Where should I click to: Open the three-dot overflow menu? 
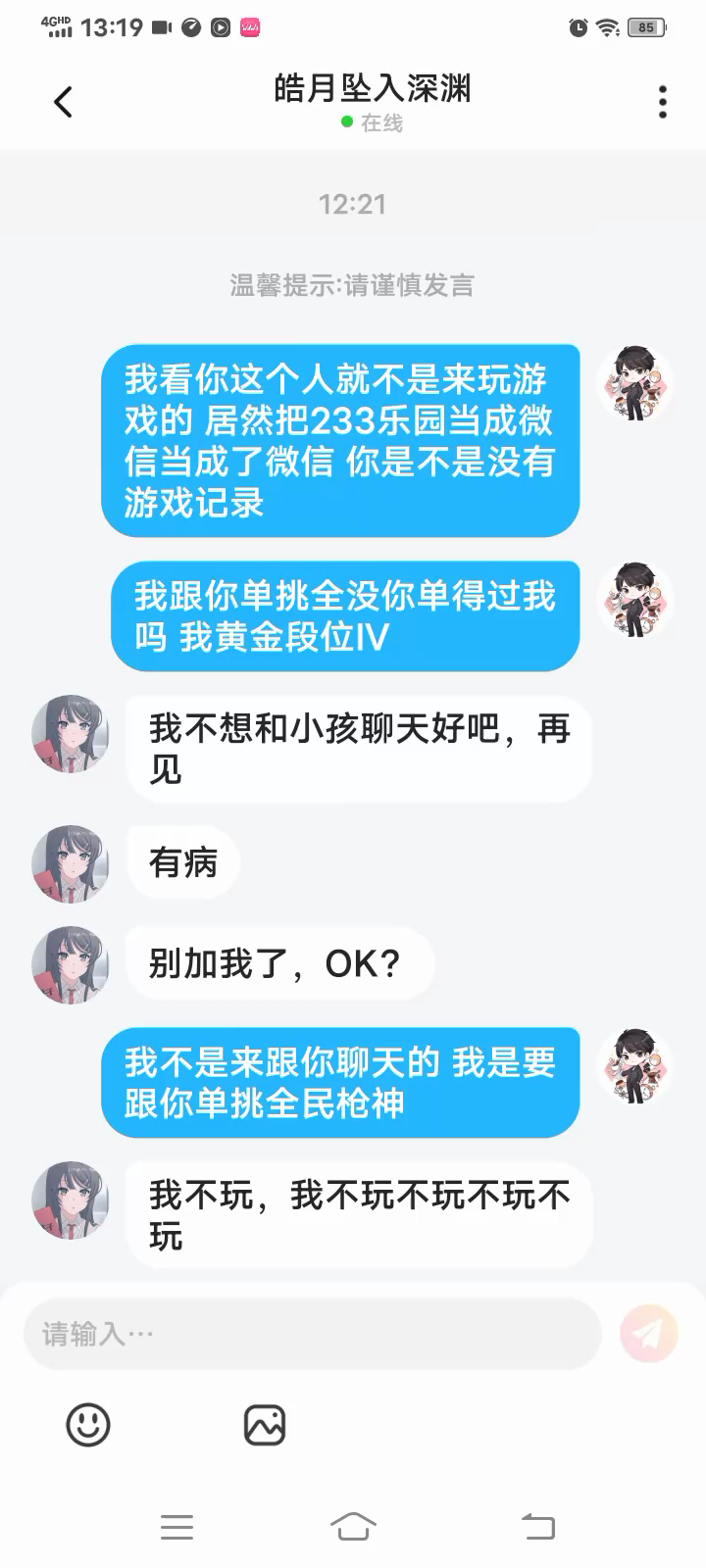coord(663,102)
